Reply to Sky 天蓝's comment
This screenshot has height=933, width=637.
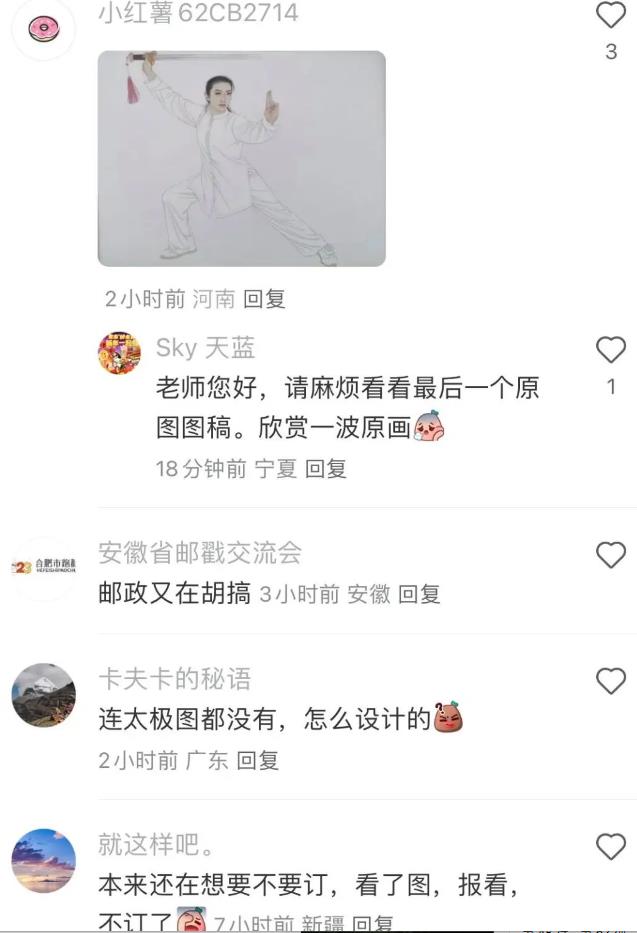point(325,469)
